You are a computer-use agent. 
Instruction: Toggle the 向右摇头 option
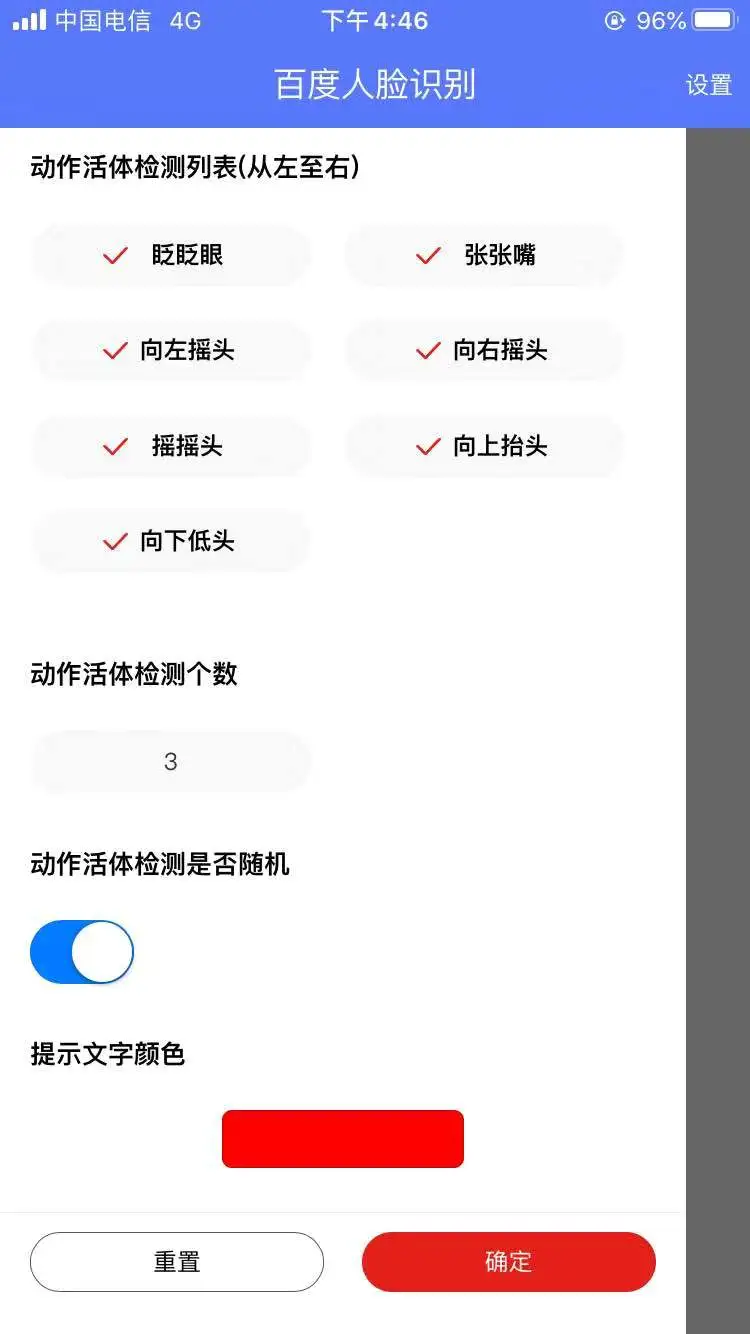point(484,350)
